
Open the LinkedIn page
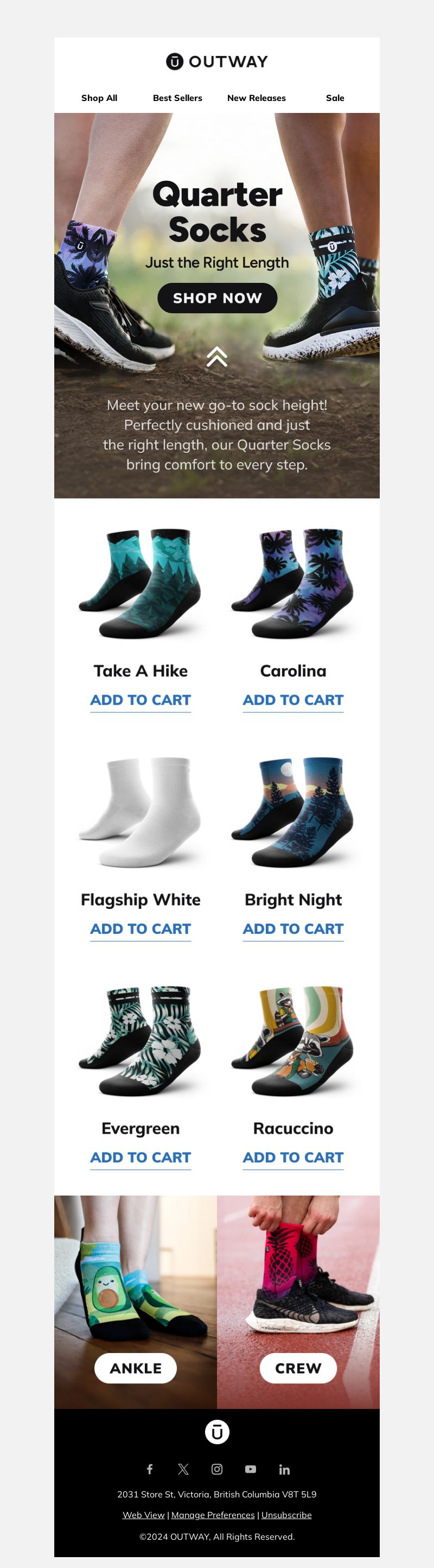[284, 1469]
